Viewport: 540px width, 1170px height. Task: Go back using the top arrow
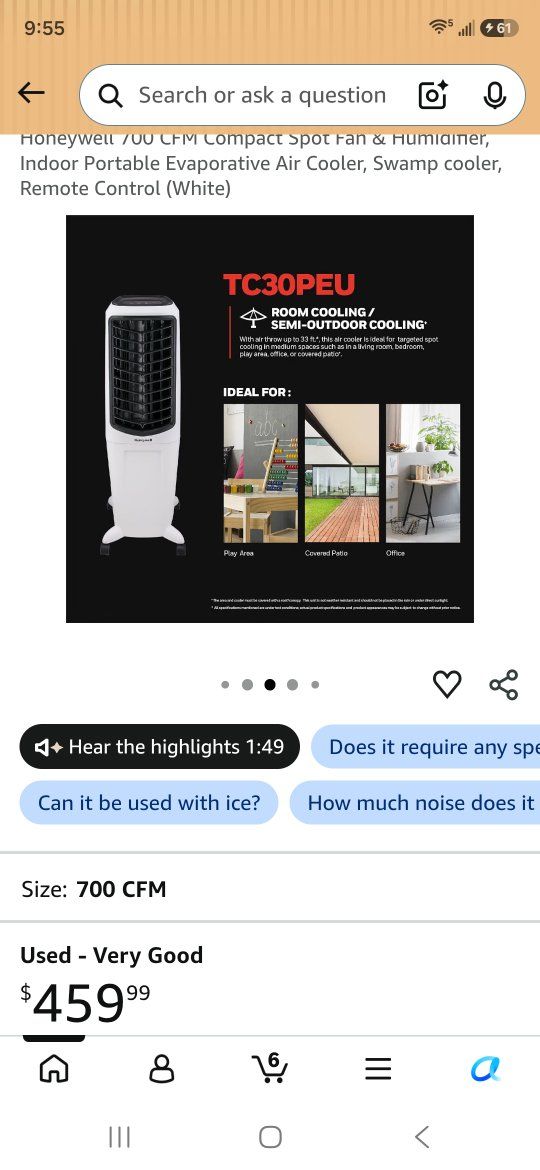pyautogui.click(x=31, y=93)
